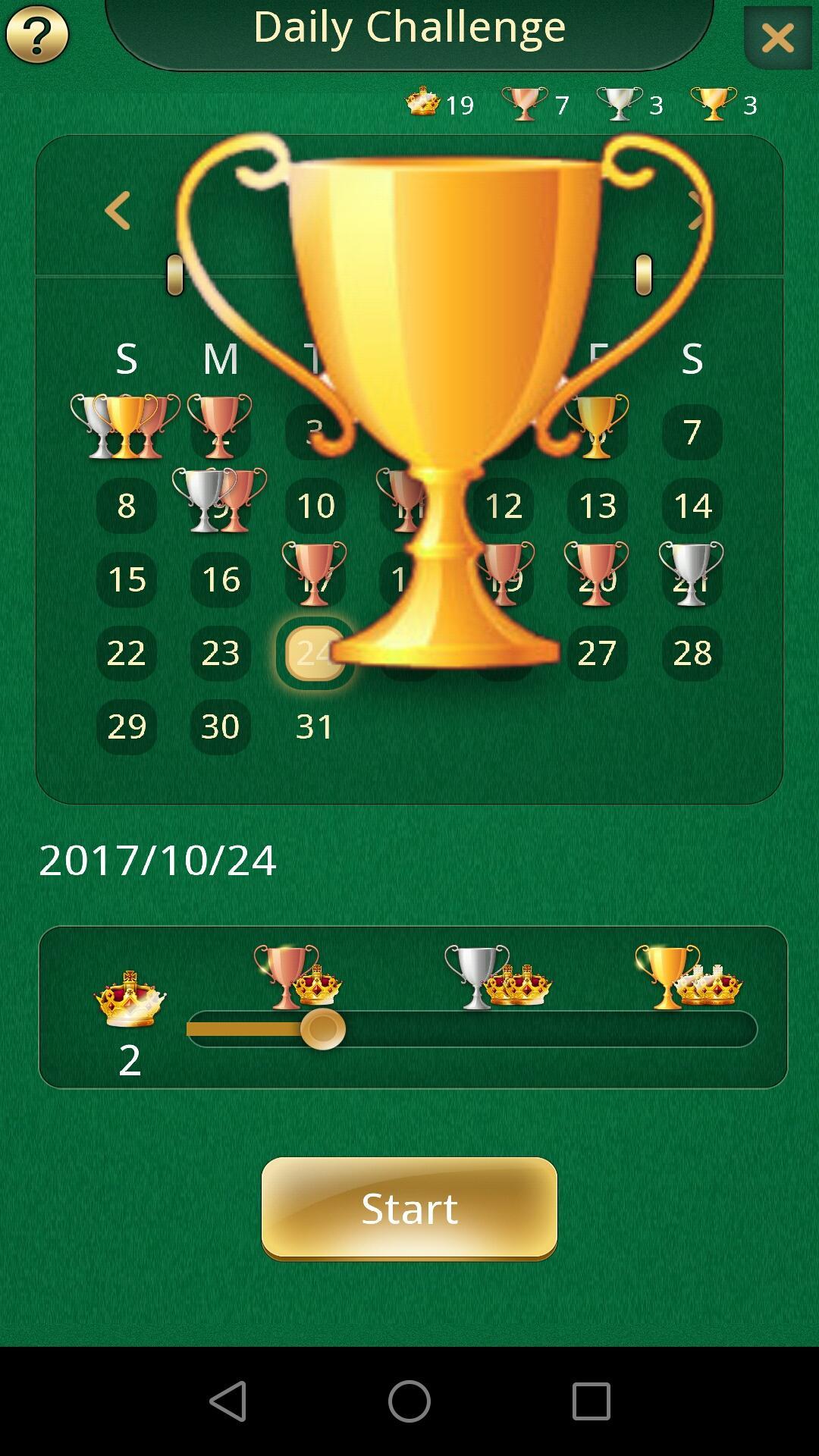Select day 7 on the calendar
The image size is (819, 1456).
[x=692, y=431]
